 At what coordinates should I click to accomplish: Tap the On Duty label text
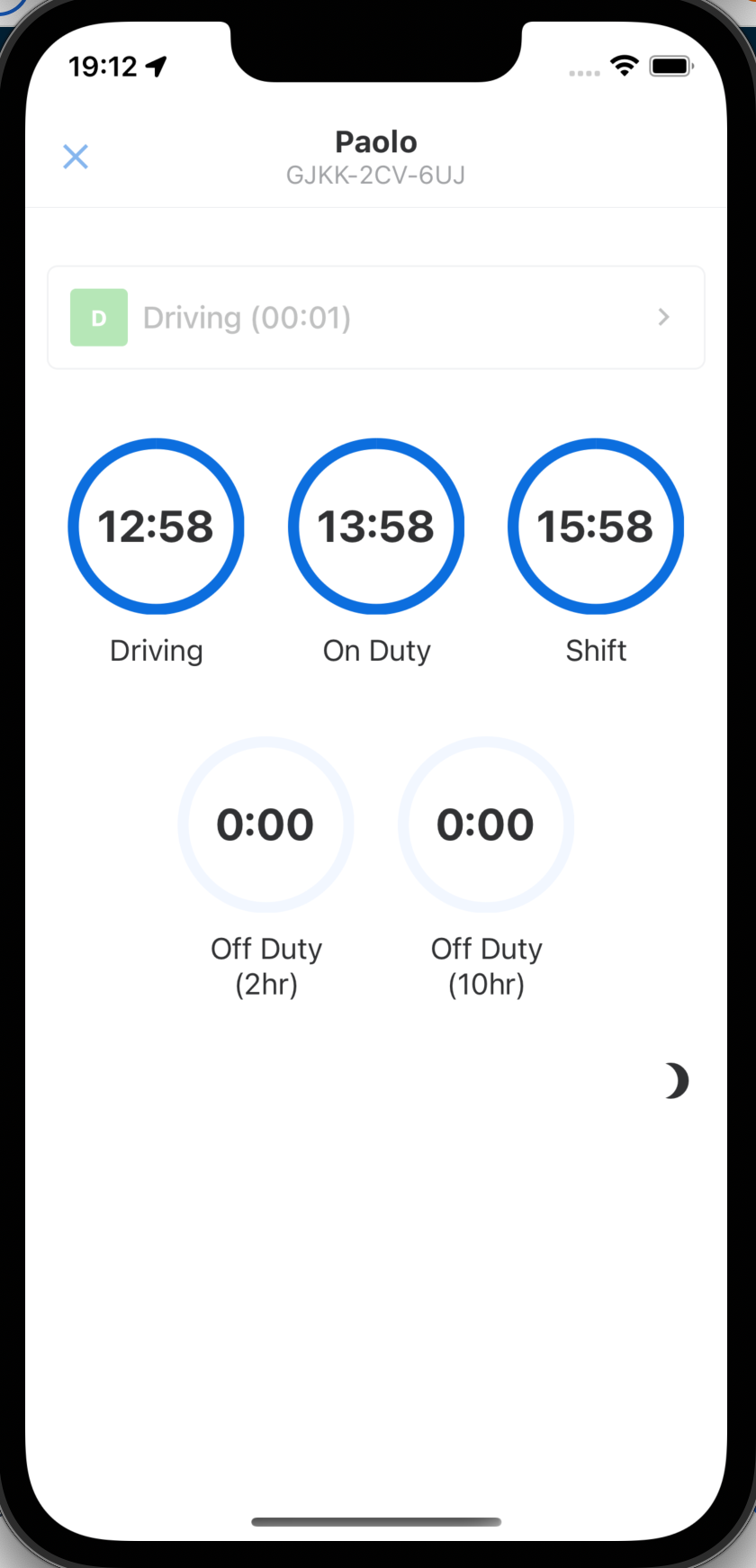pos(376,650)
